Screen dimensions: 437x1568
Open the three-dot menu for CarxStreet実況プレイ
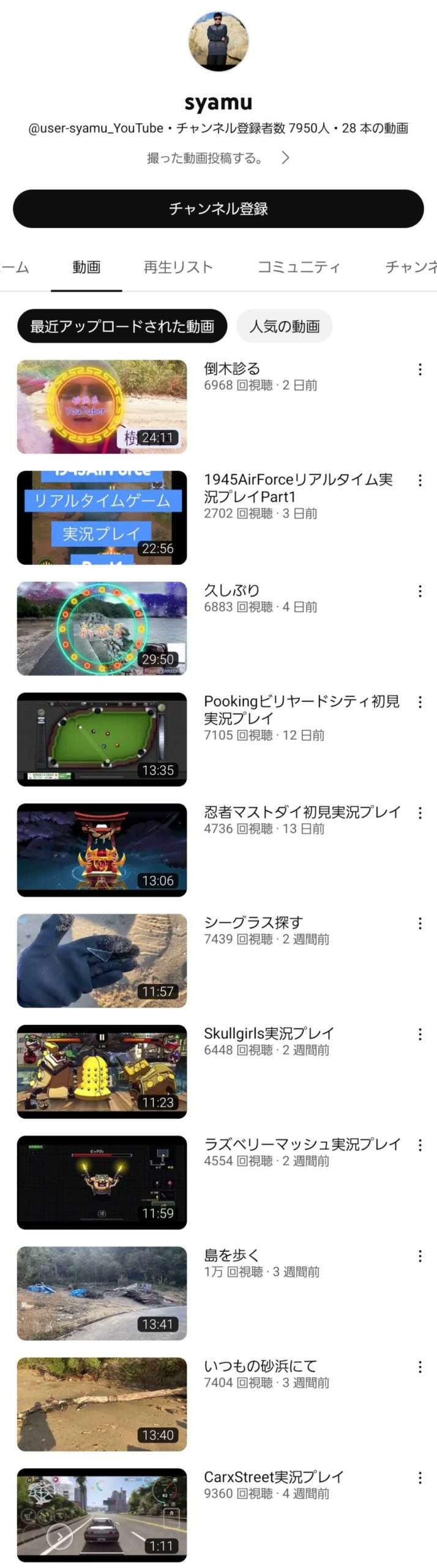coord(420,1477)
